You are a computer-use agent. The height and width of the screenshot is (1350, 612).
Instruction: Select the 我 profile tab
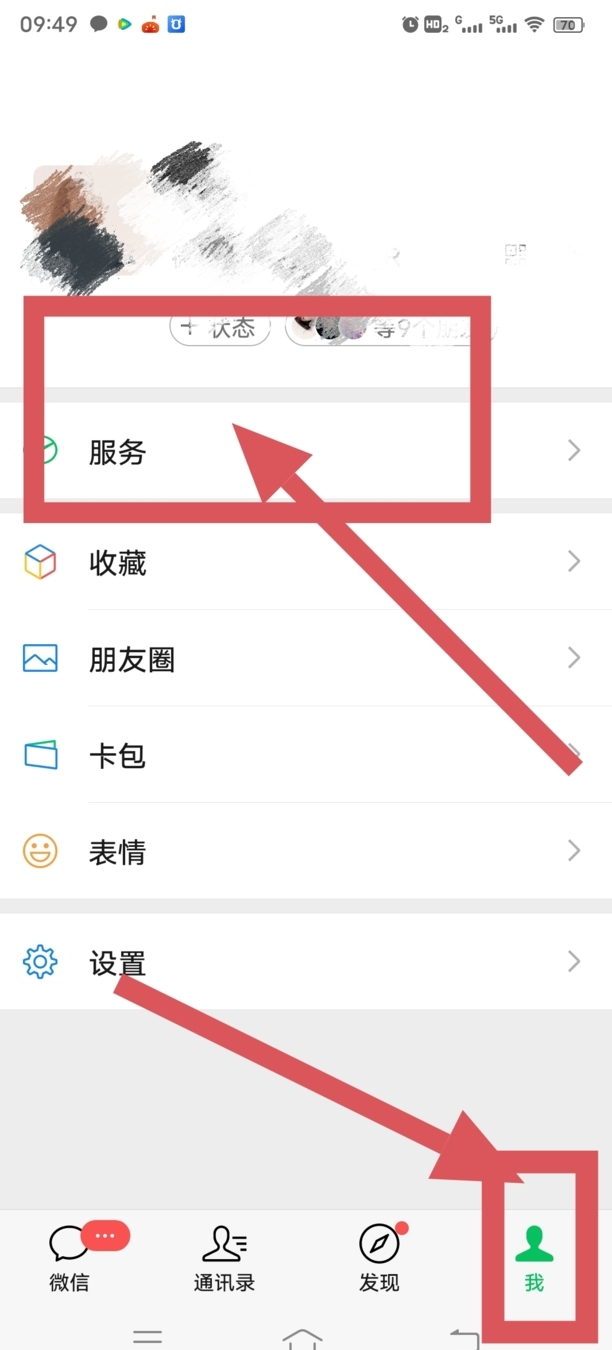[534, 1260]
